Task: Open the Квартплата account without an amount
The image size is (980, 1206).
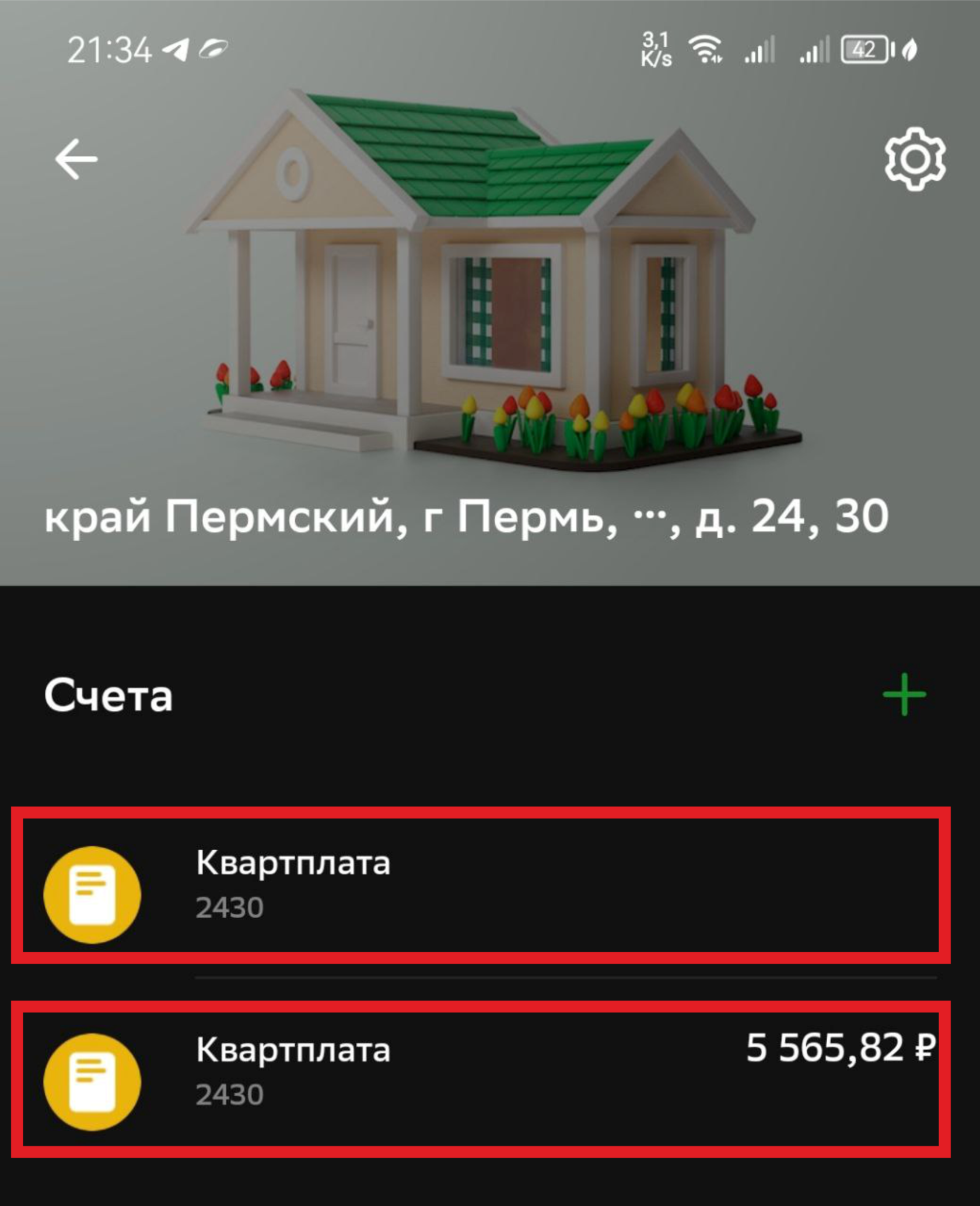Action: [x=480, y=885]
